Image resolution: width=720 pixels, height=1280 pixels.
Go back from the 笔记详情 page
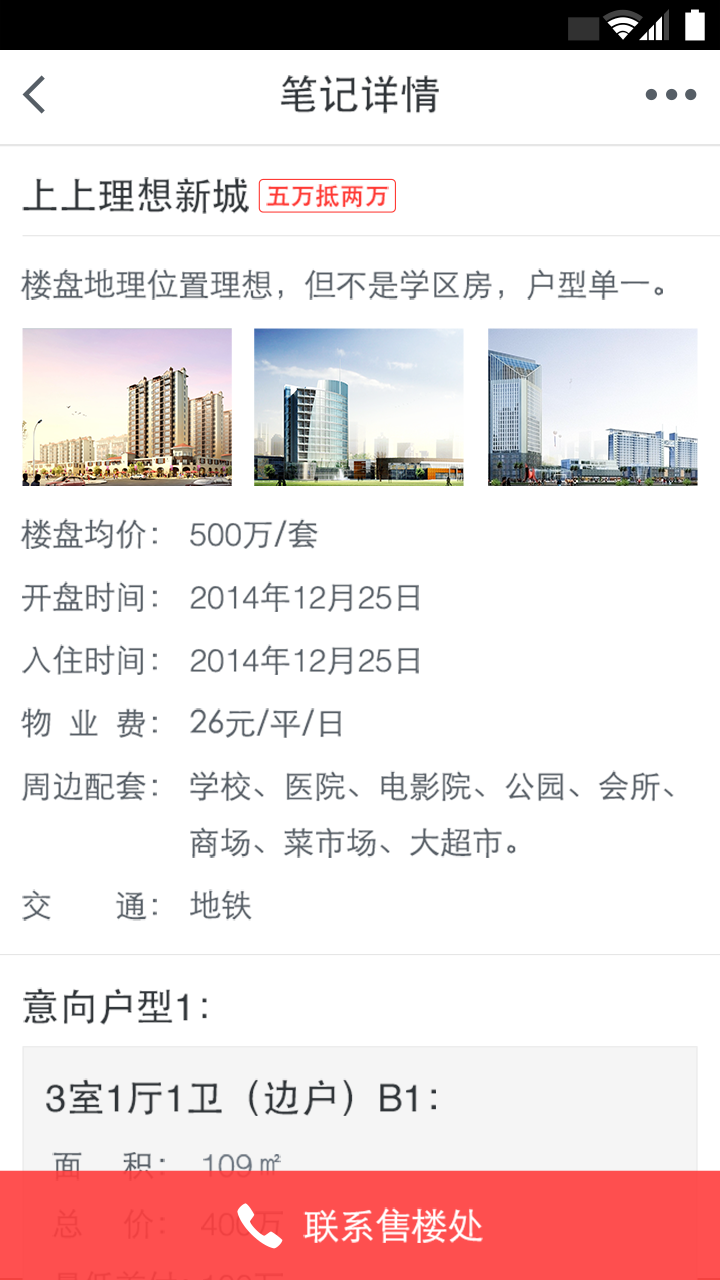[x=35, y=96]
